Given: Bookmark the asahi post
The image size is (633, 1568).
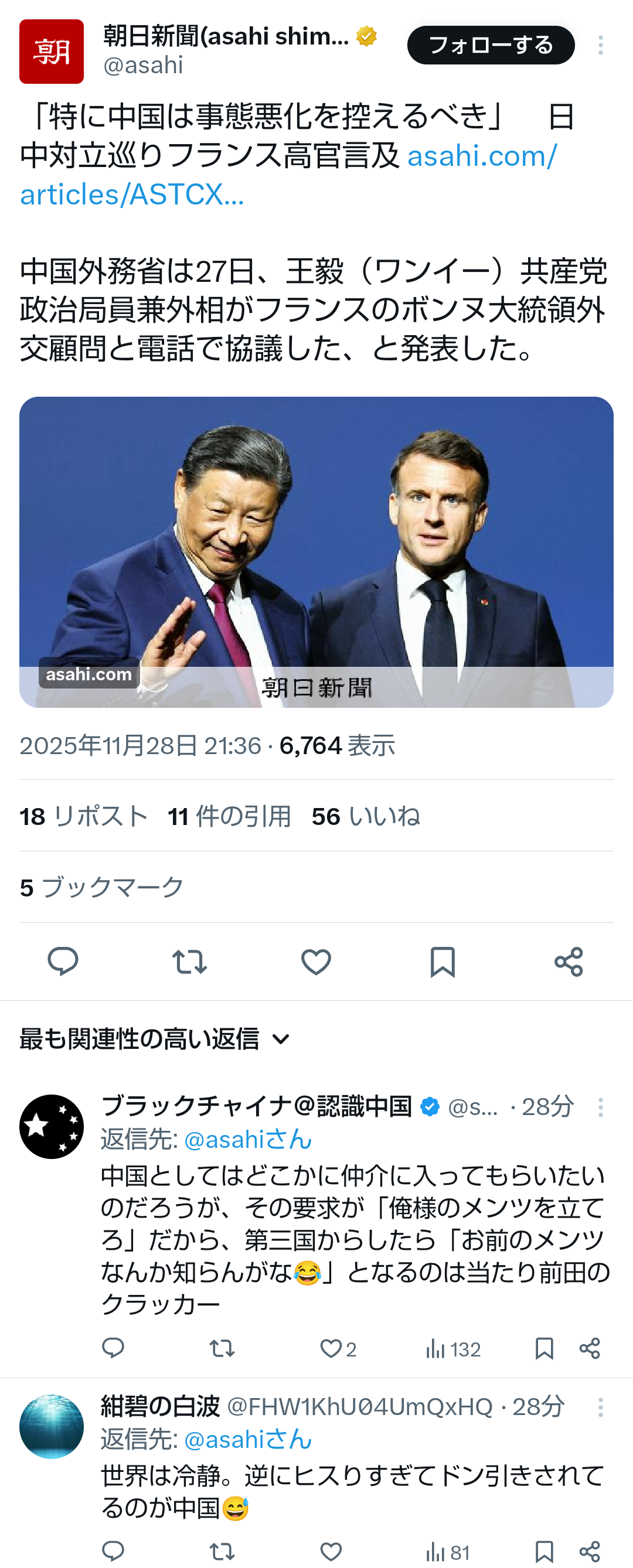Looking at the screenshot, I should point(443,962).
